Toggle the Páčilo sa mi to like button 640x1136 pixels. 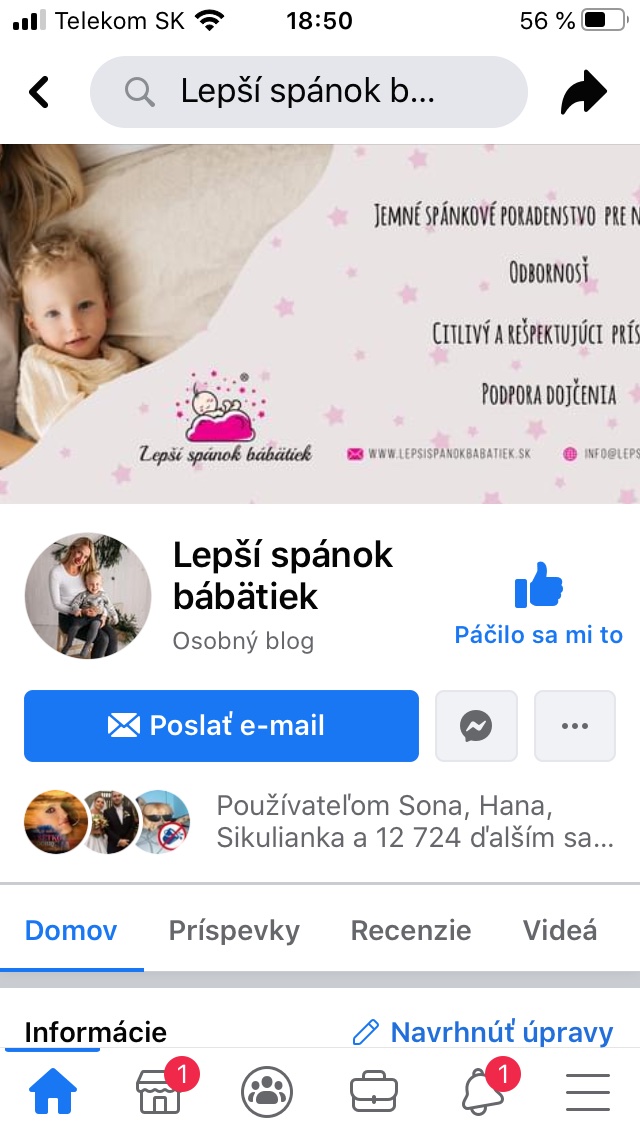(539, 602)
